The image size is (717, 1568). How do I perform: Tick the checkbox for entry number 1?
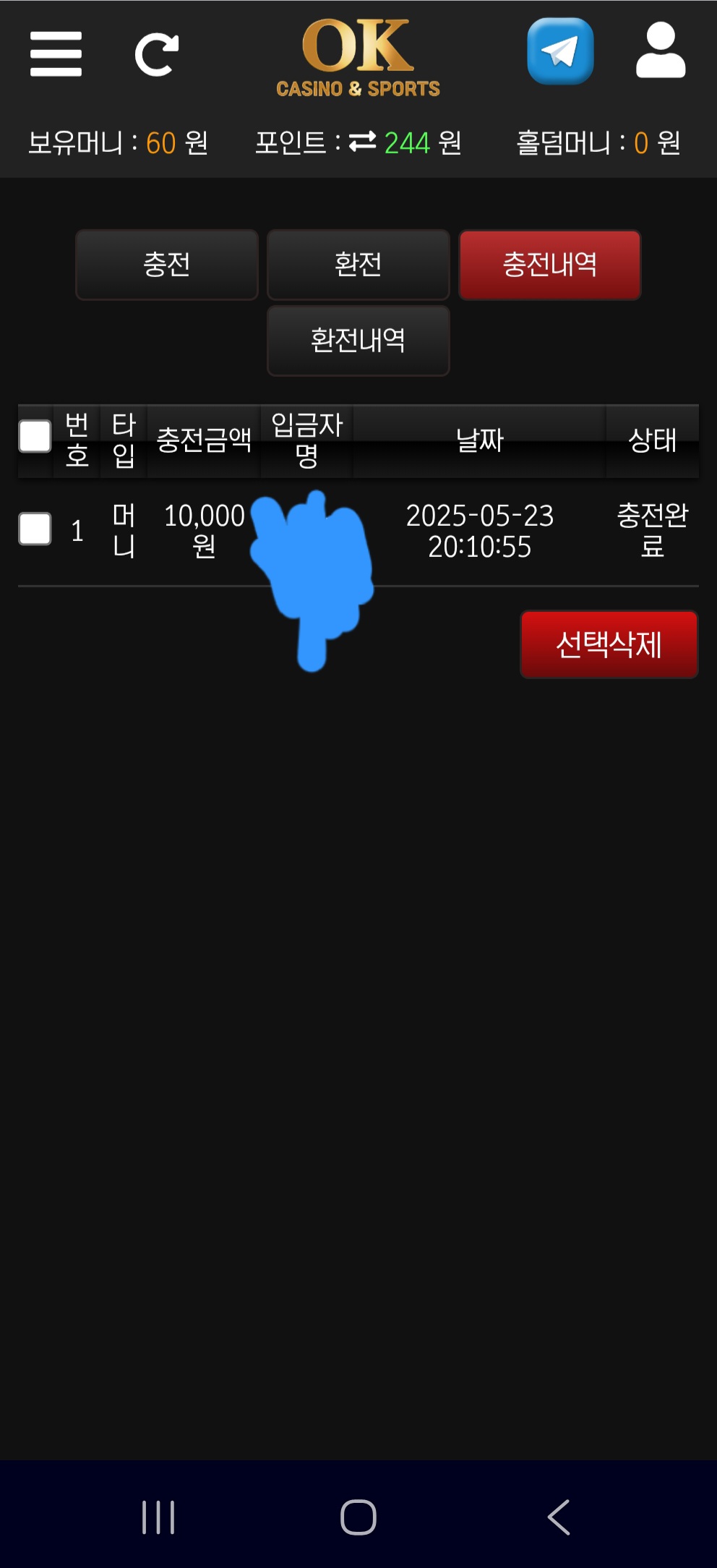click(35, 529)
